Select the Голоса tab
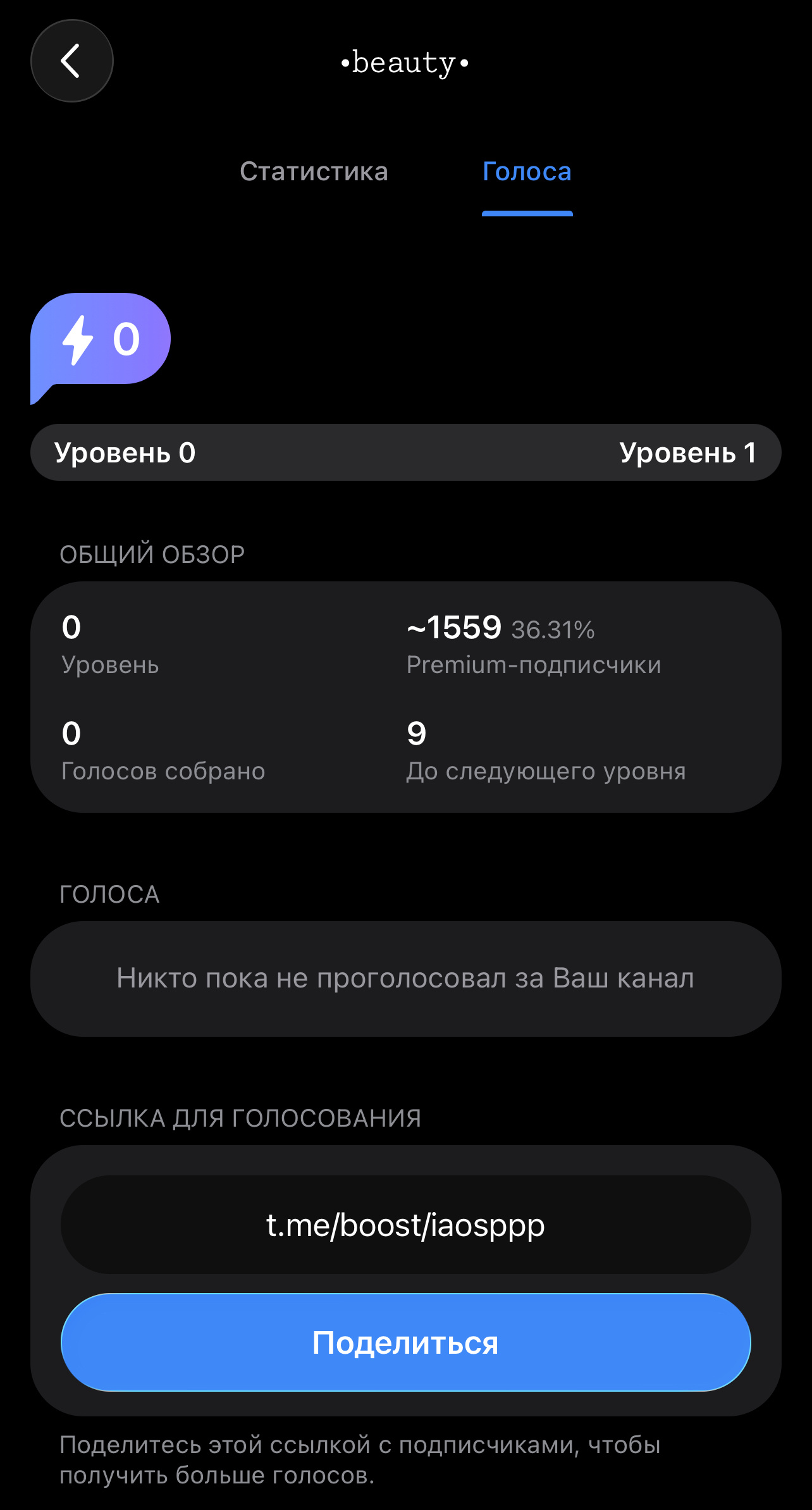812x1510 pixels. pyautogui.click(x=527, y=172)
